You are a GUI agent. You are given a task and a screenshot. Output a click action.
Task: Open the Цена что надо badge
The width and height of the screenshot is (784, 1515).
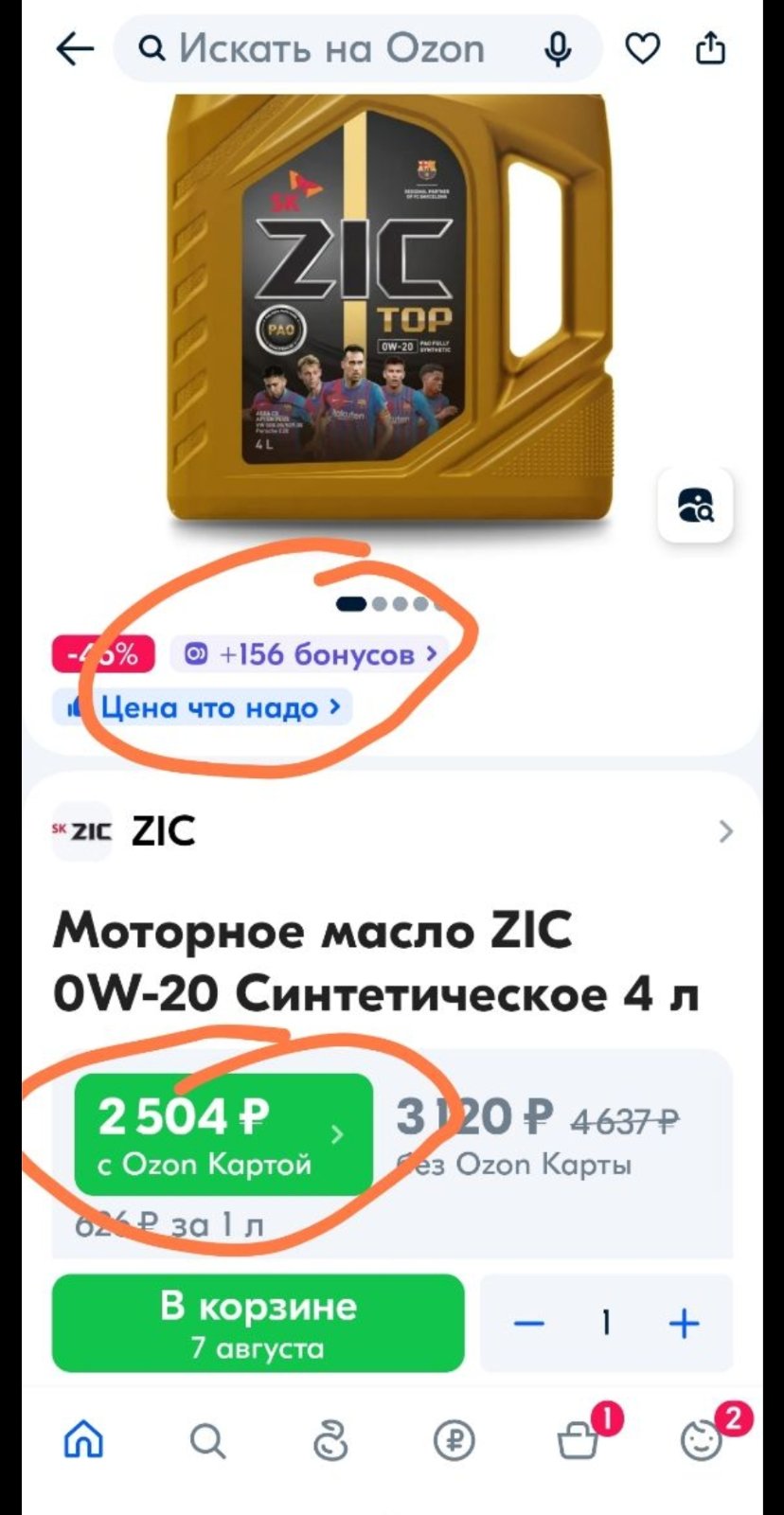(202, 707)
